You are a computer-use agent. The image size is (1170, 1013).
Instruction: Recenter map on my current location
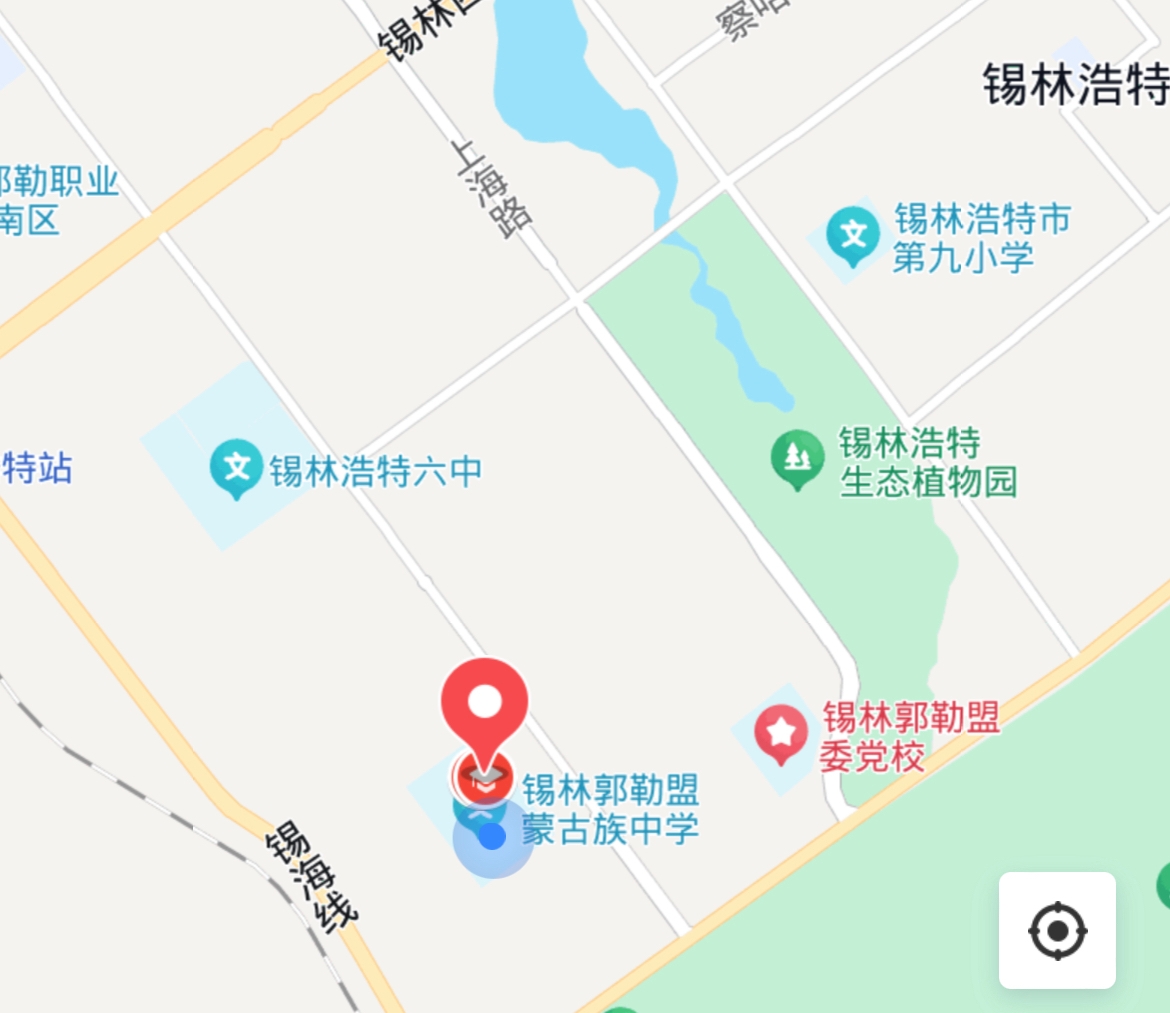(x=1057, y=931)
